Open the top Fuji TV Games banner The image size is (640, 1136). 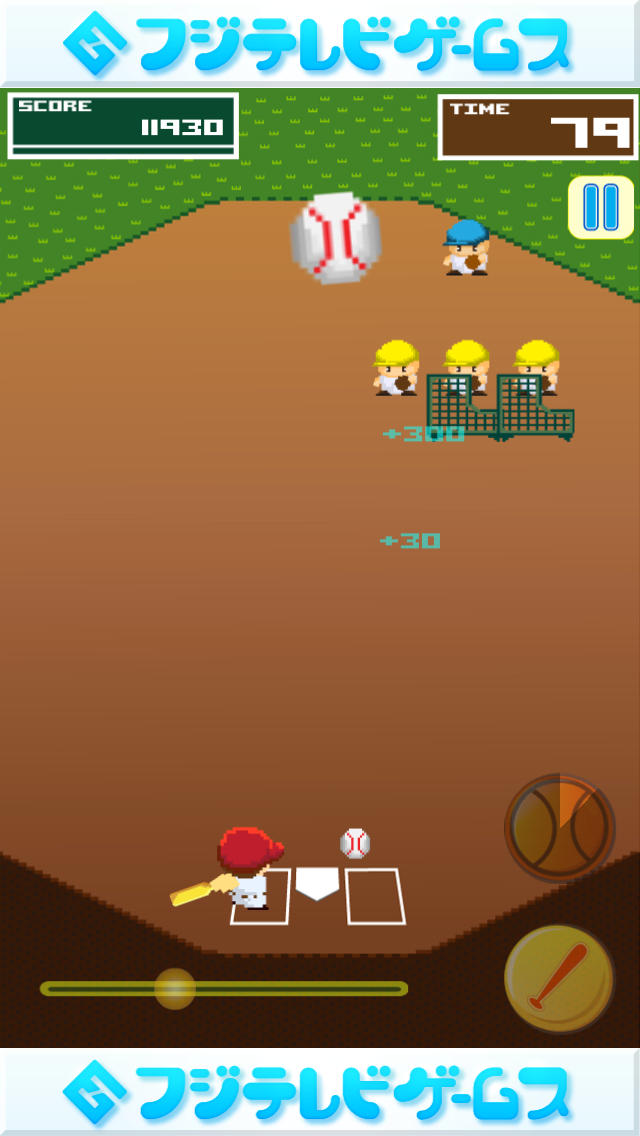(320, 43)
